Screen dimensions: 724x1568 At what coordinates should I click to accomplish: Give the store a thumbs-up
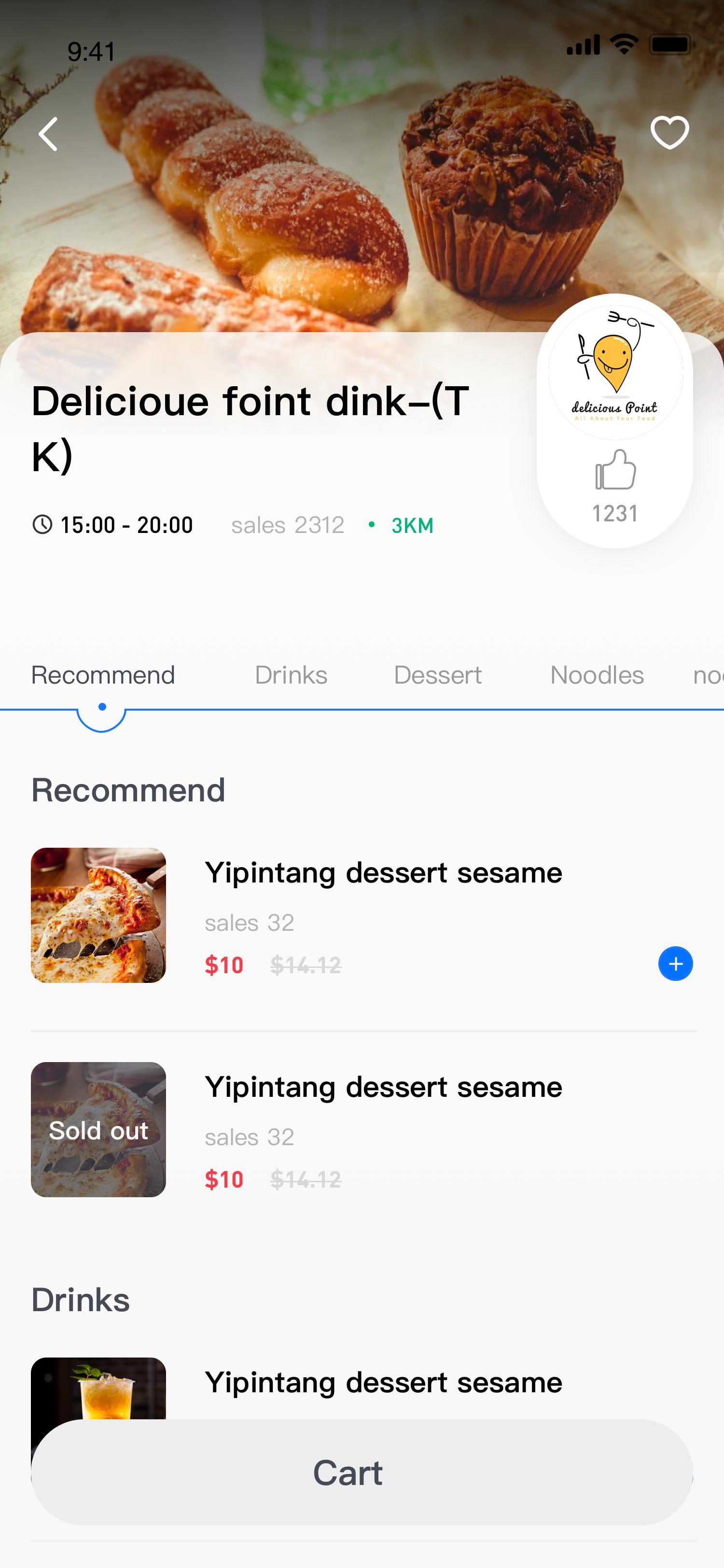click(615, 470)
